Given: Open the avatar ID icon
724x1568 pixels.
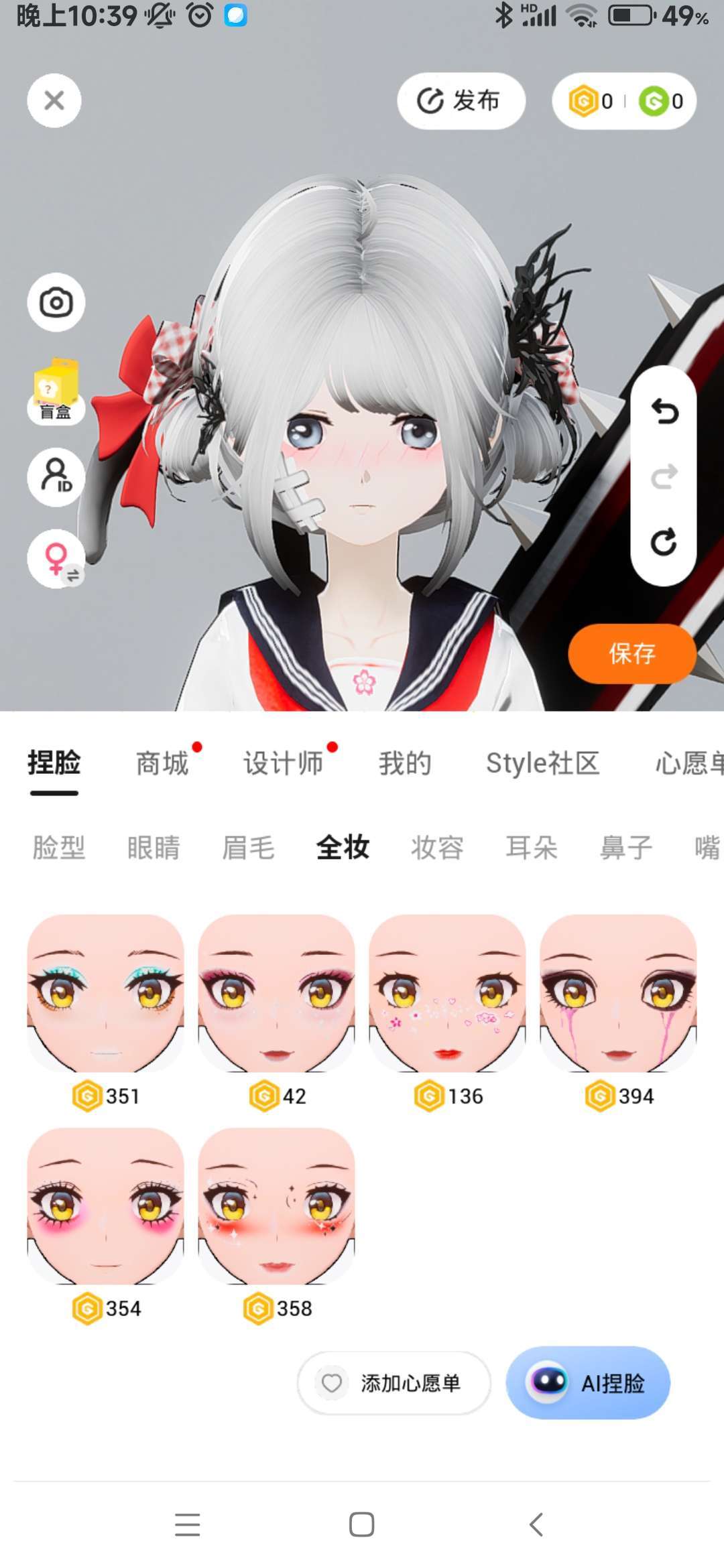Looking at the screenshot, I should coord(56,477).
